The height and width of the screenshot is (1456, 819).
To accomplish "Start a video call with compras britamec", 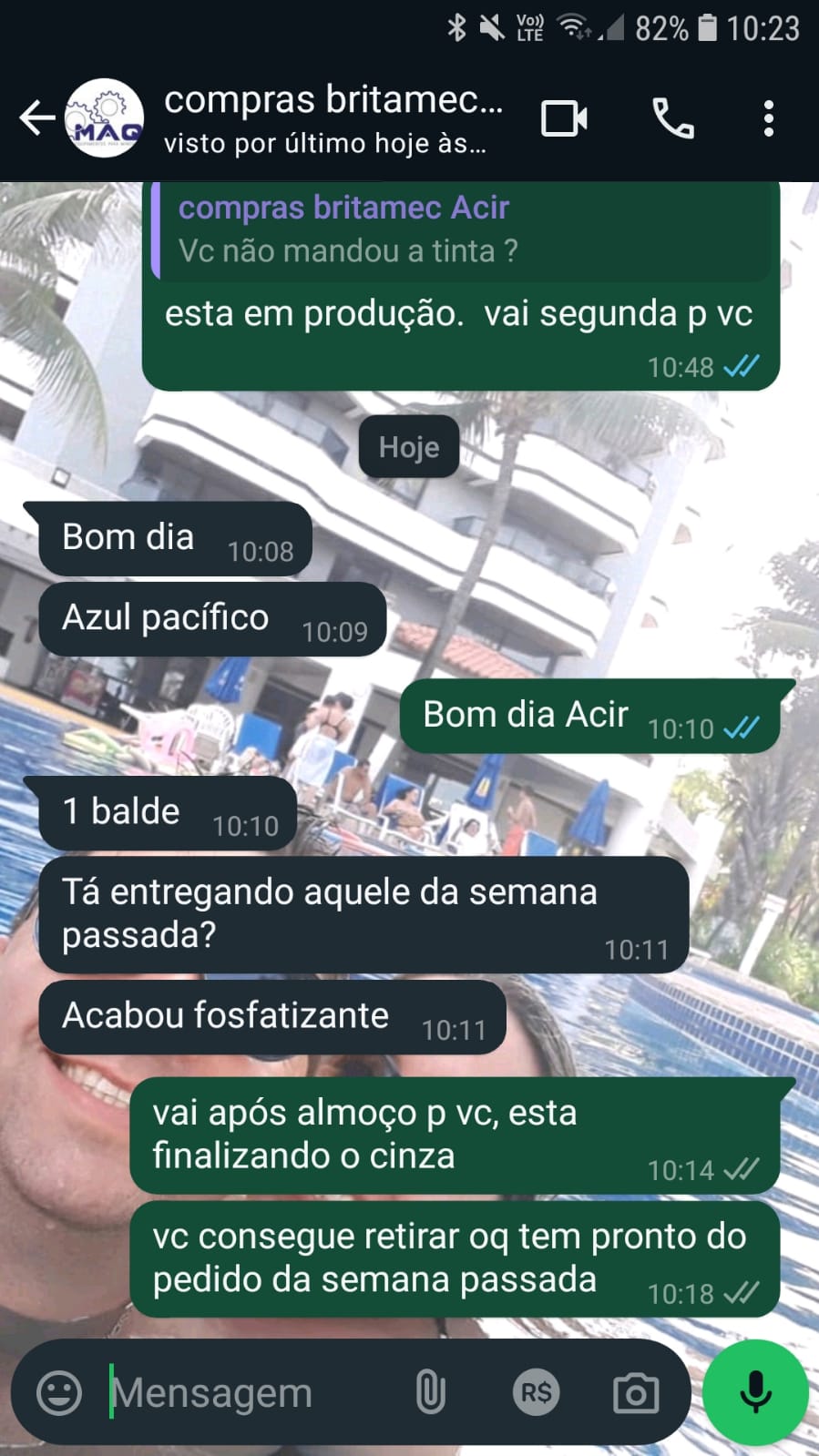I will 564,118.
